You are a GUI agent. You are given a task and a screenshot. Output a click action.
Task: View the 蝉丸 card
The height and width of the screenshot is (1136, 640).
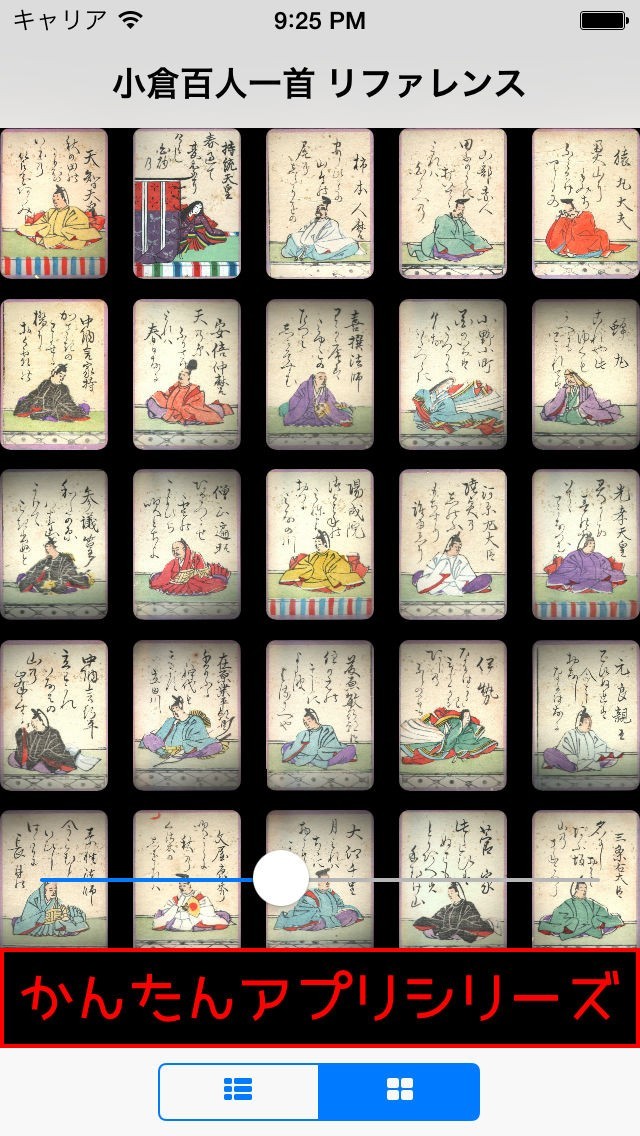[x=586, y=374]
